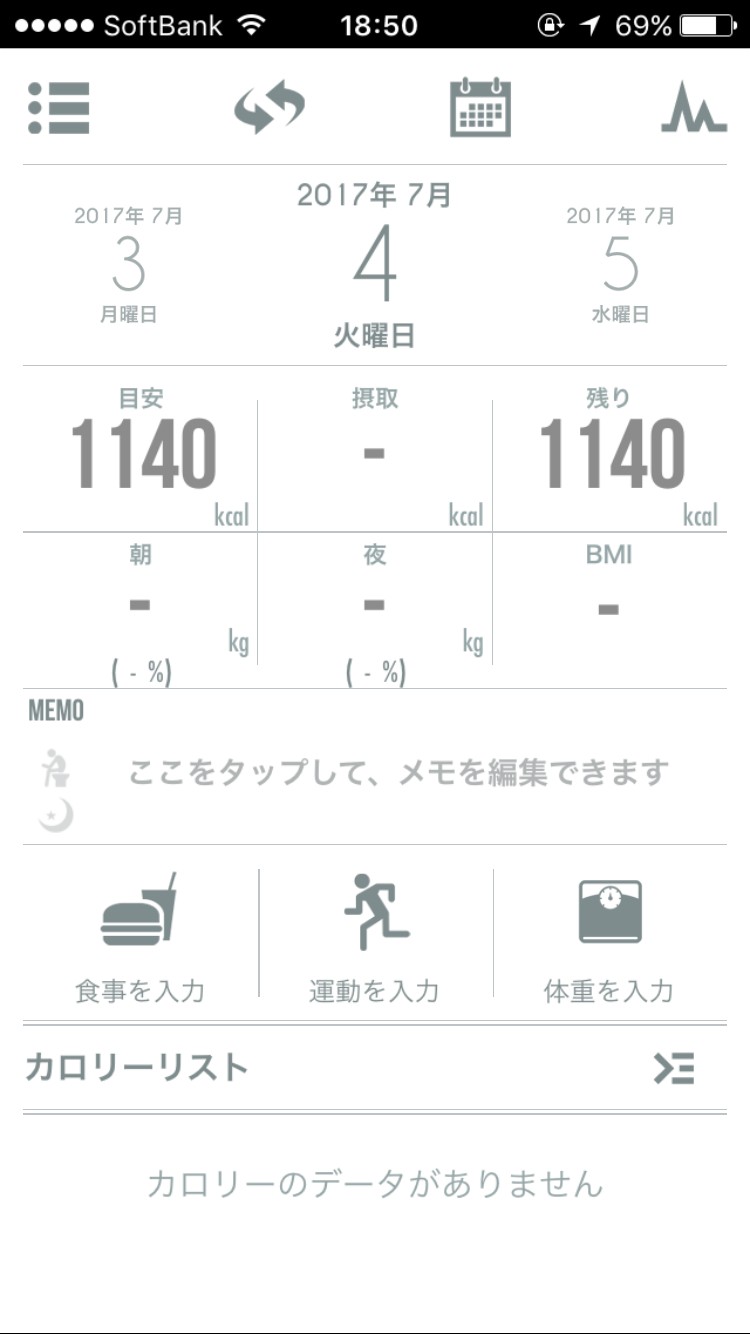Tap the sync arrows icon
750x1334 pixels.
point(269,108)
